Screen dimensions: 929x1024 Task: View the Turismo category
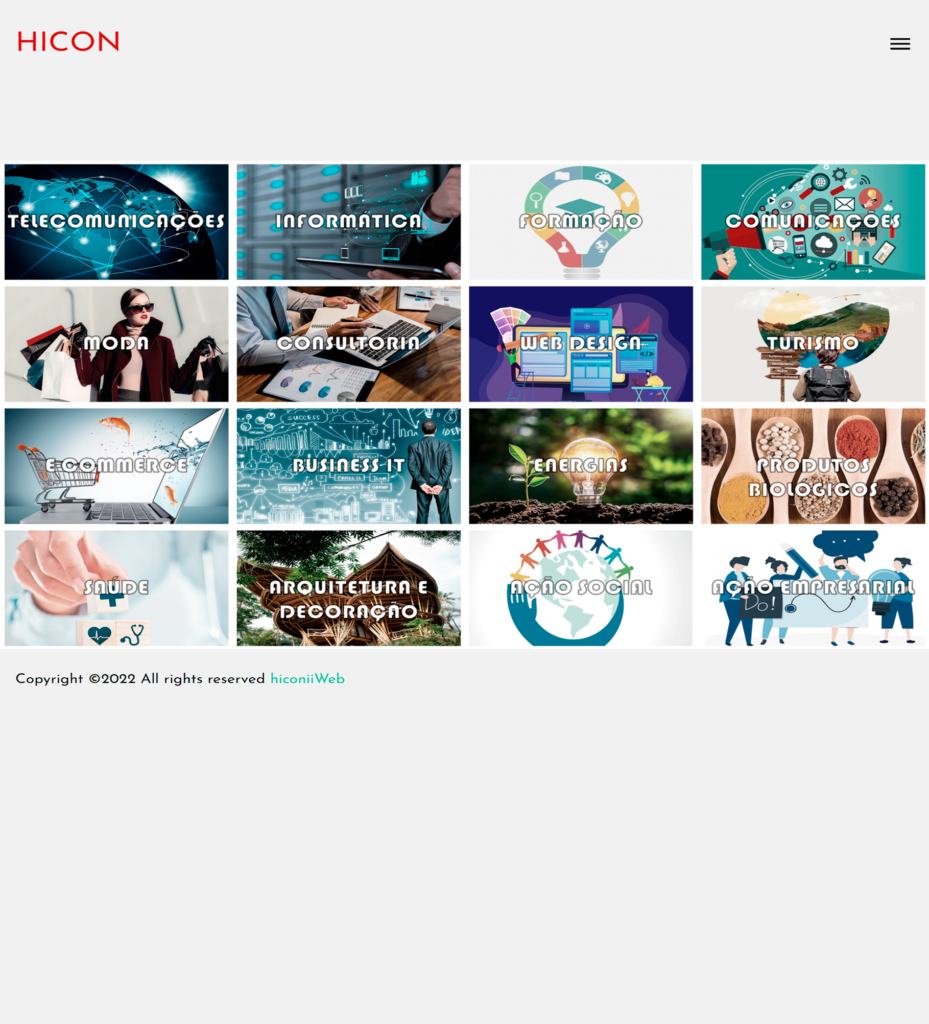tap(812, 343)
